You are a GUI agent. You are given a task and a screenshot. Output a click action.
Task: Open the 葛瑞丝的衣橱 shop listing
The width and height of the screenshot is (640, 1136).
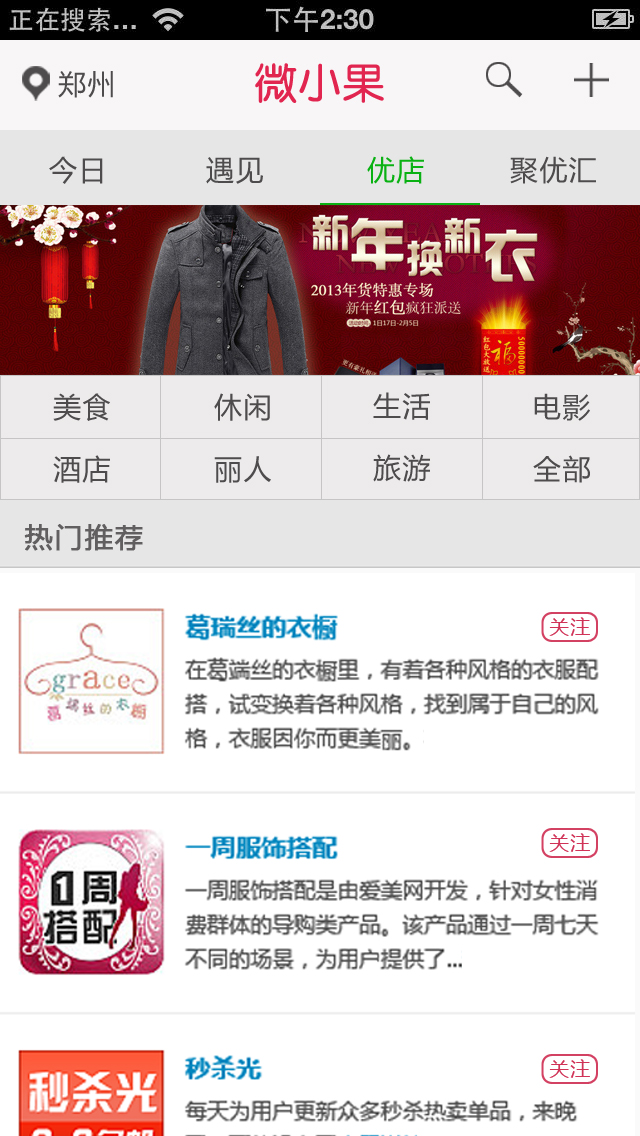pyautogui.click(x=317, y=682)
